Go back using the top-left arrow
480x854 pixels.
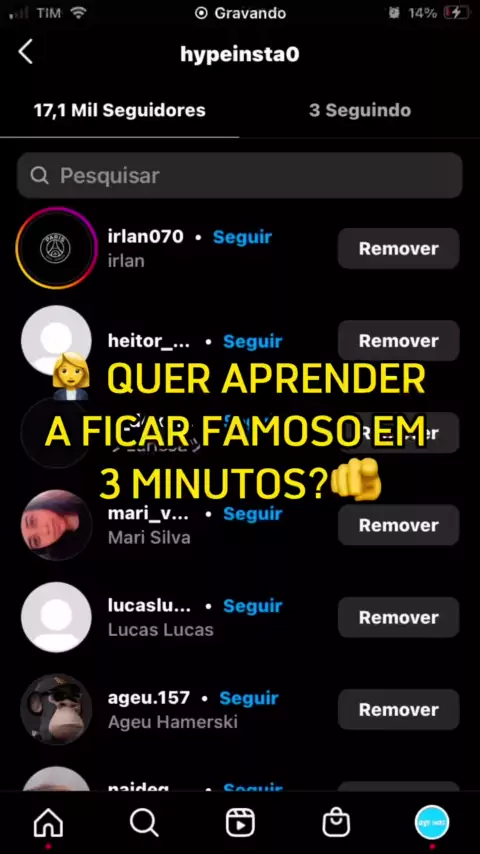tap(26, 52)
